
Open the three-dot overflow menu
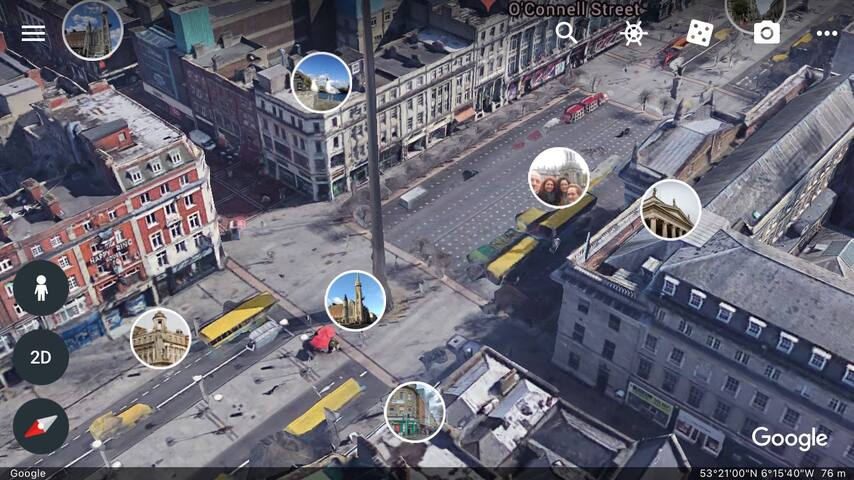(x=826, y=33)
